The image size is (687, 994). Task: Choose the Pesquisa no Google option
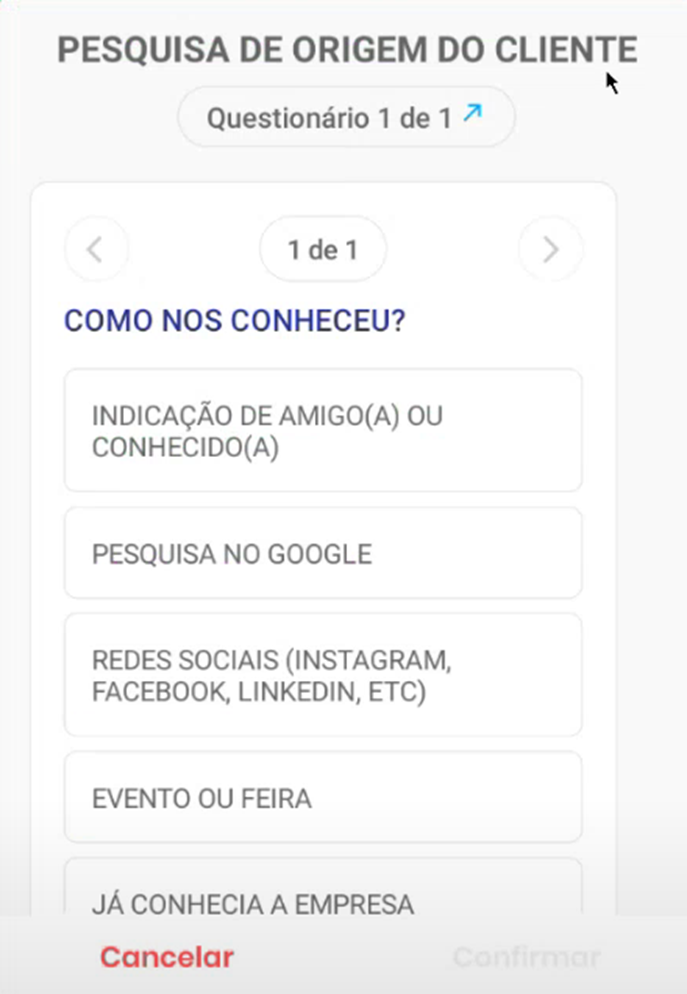323,553
